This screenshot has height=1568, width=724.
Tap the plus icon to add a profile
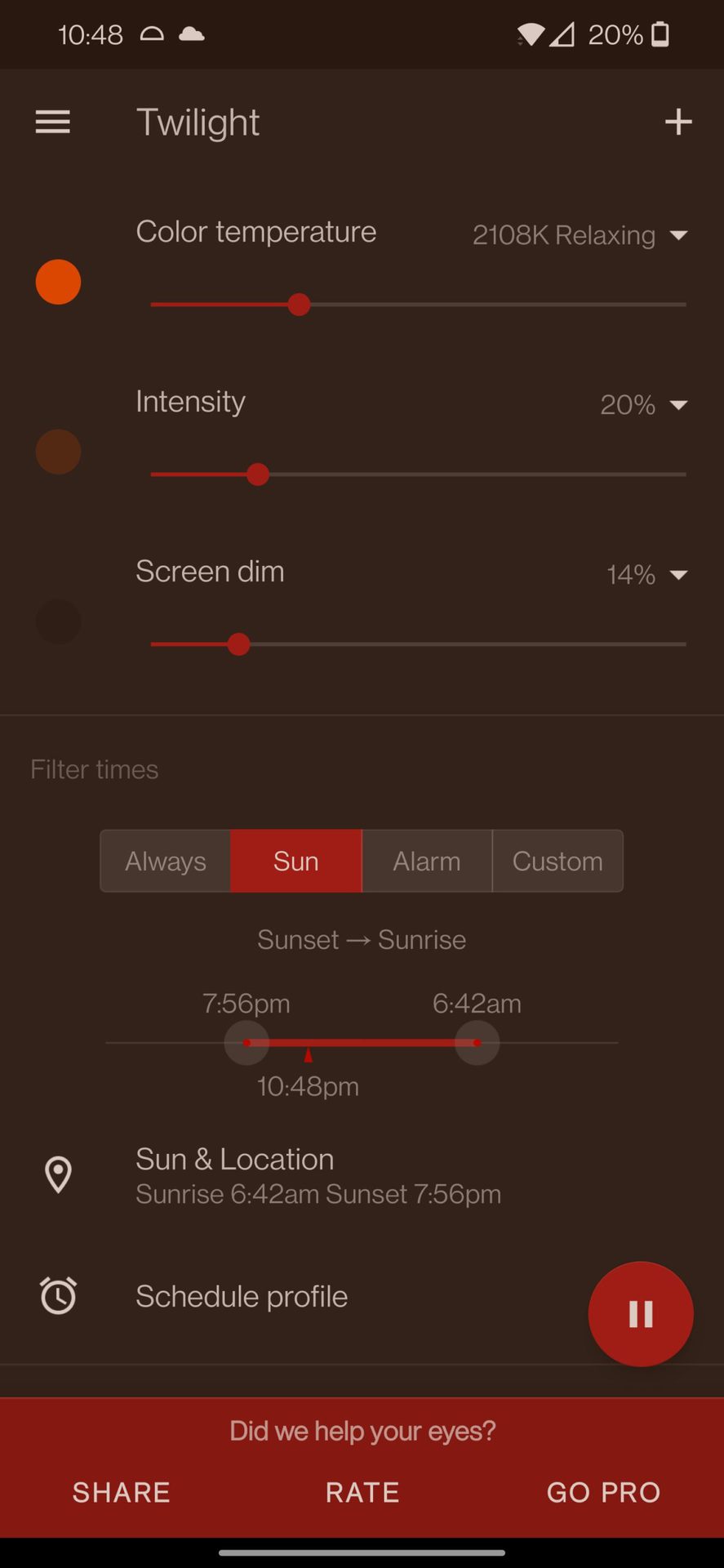[x=678, y=122]
